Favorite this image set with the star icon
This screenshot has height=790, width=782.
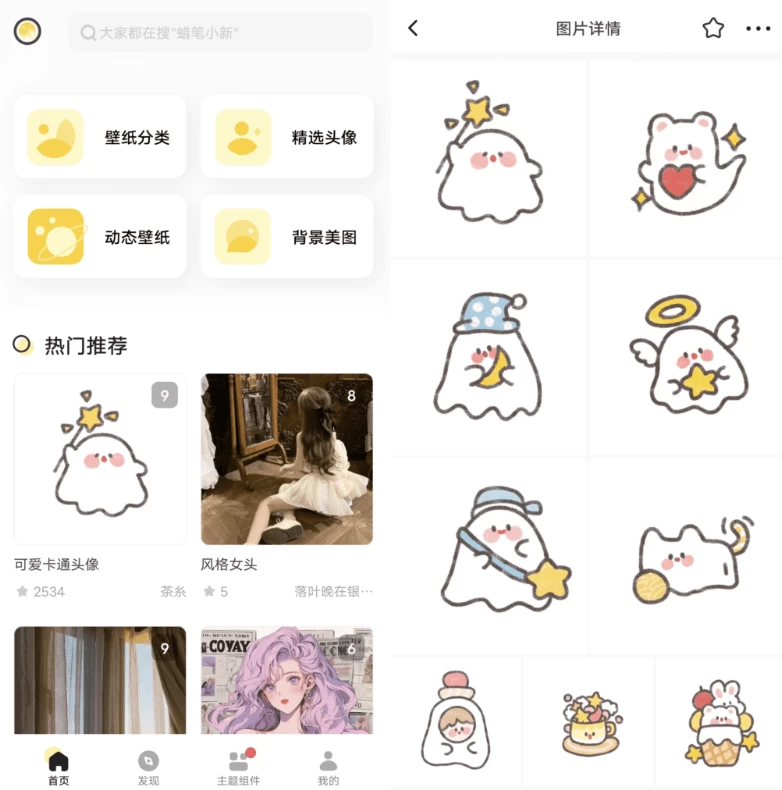pos(713,28)
